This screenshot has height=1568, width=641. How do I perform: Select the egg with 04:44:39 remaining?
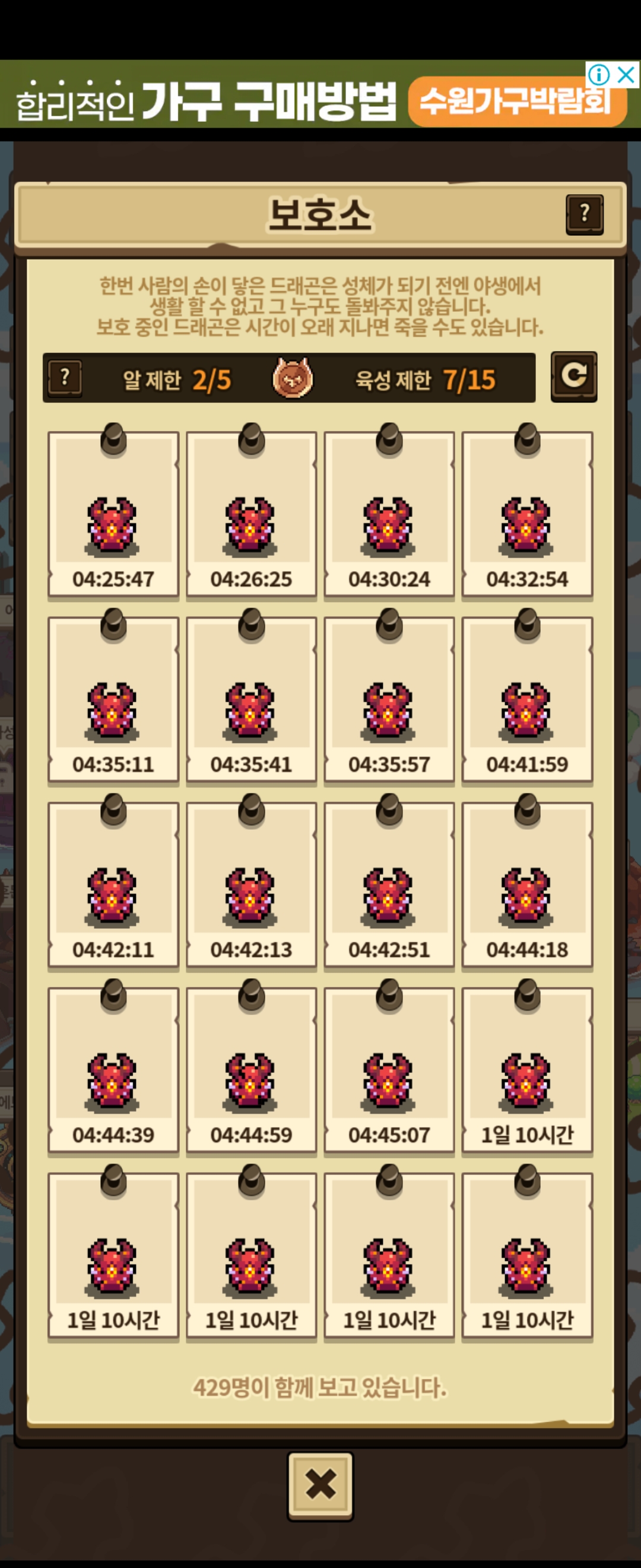tap(113, 1070)
